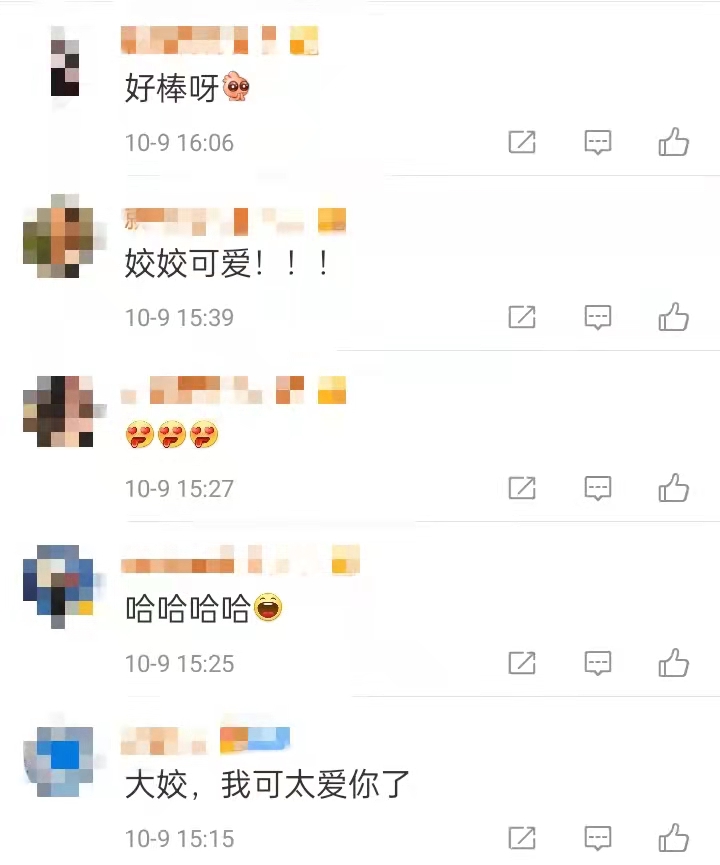Image resolution: width=720 pixels, height=865 pixels.
Task: Repost the emoji comment posted at 15:27
Action: coord(522,488)
